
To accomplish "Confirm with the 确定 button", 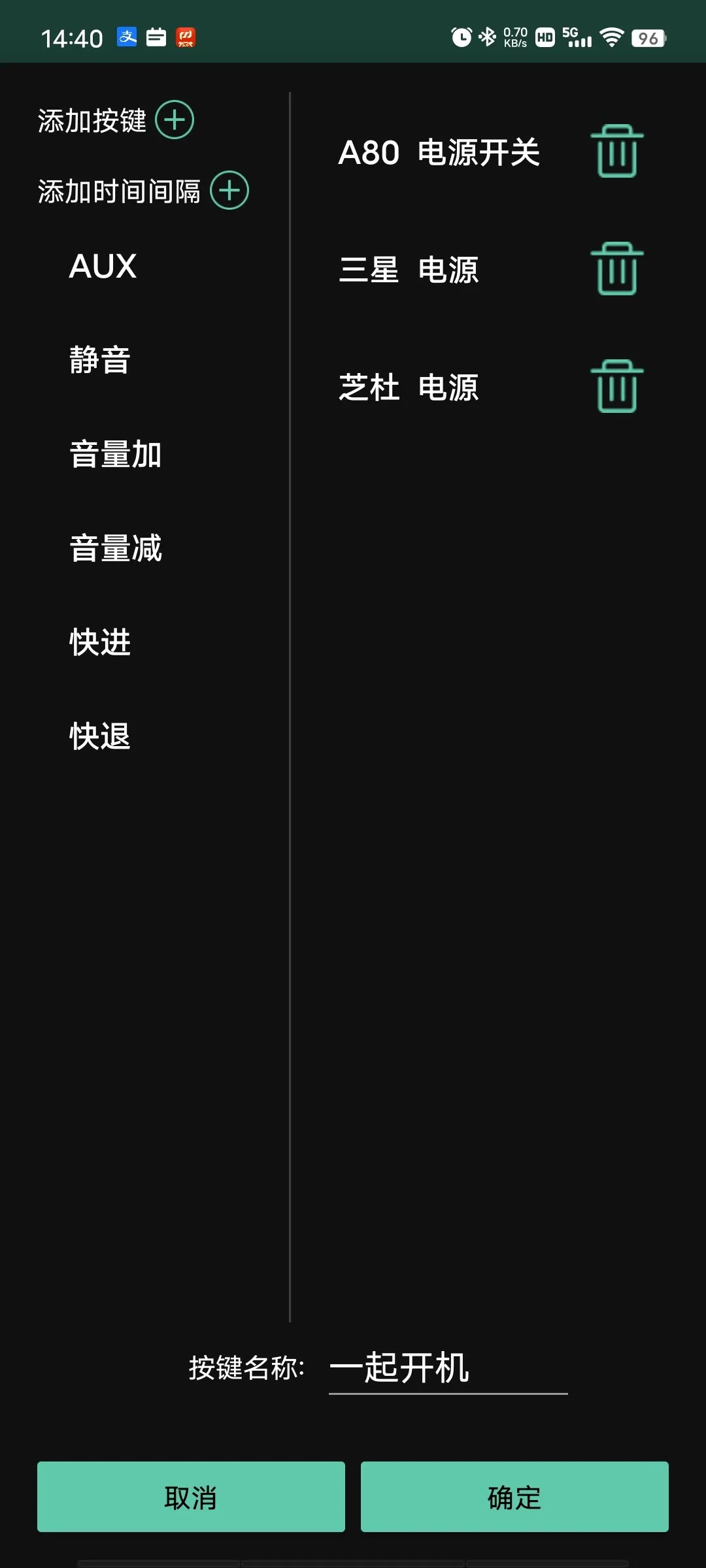I will coord(514,1497).
